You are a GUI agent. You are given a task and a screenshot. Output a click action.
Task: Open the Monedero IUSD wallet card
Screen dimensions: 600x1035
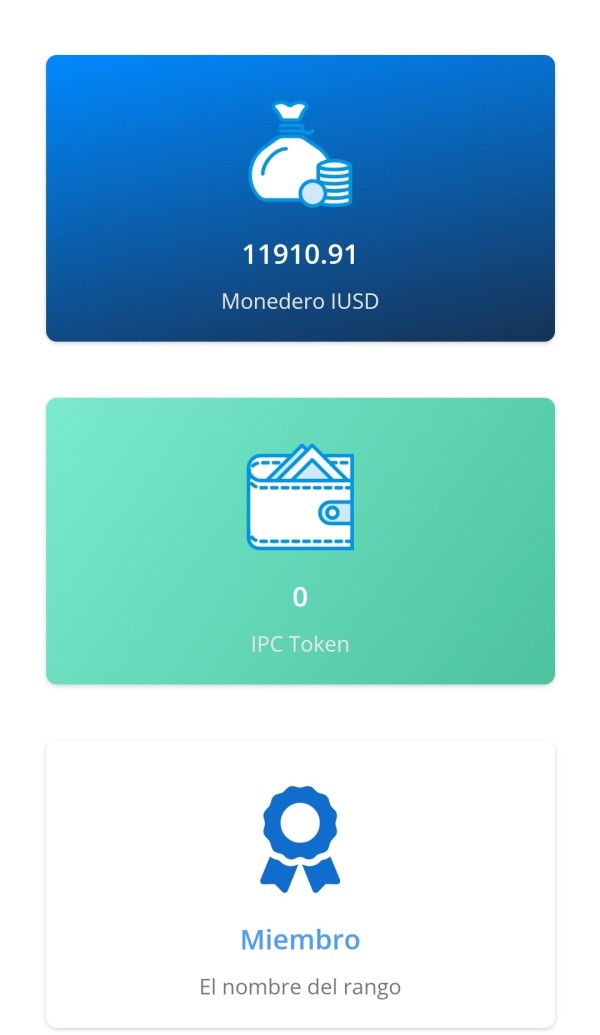point(300,198)
